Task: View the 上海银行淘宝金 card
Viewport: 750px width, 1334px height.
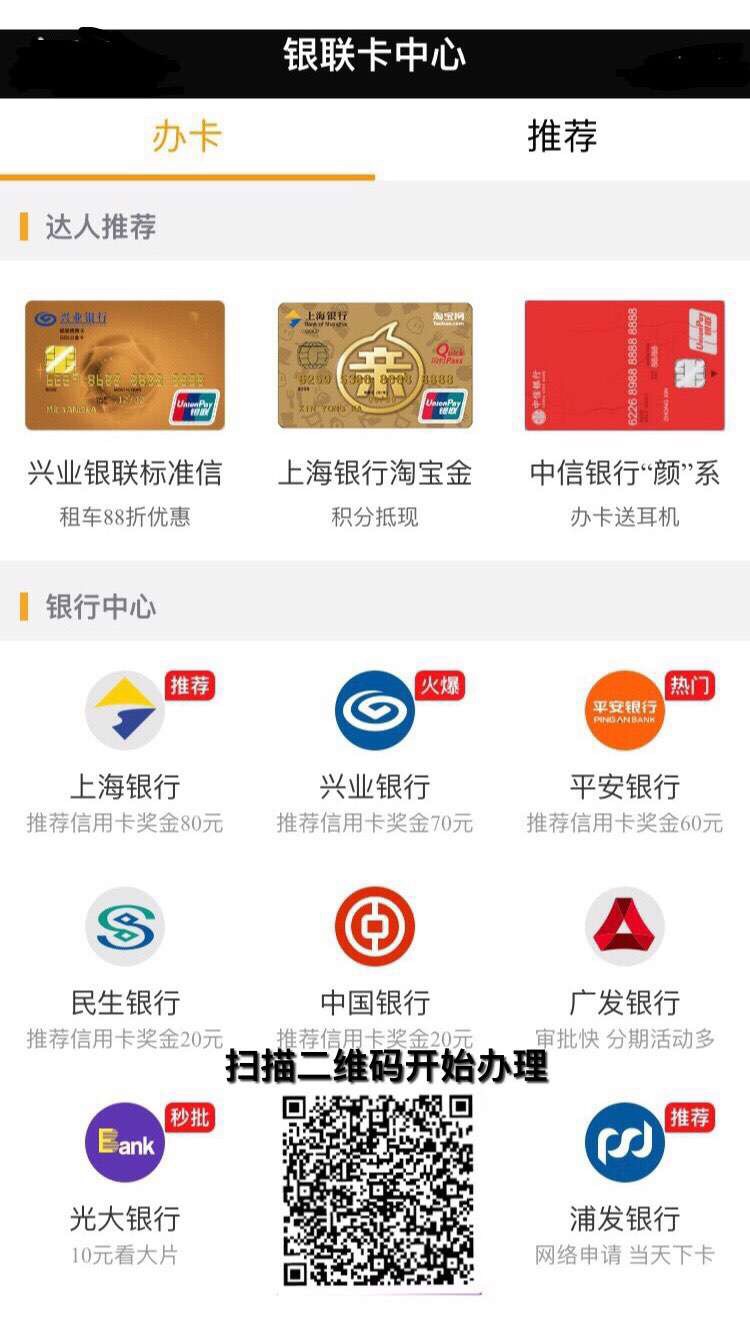Action: click(375, 369)
